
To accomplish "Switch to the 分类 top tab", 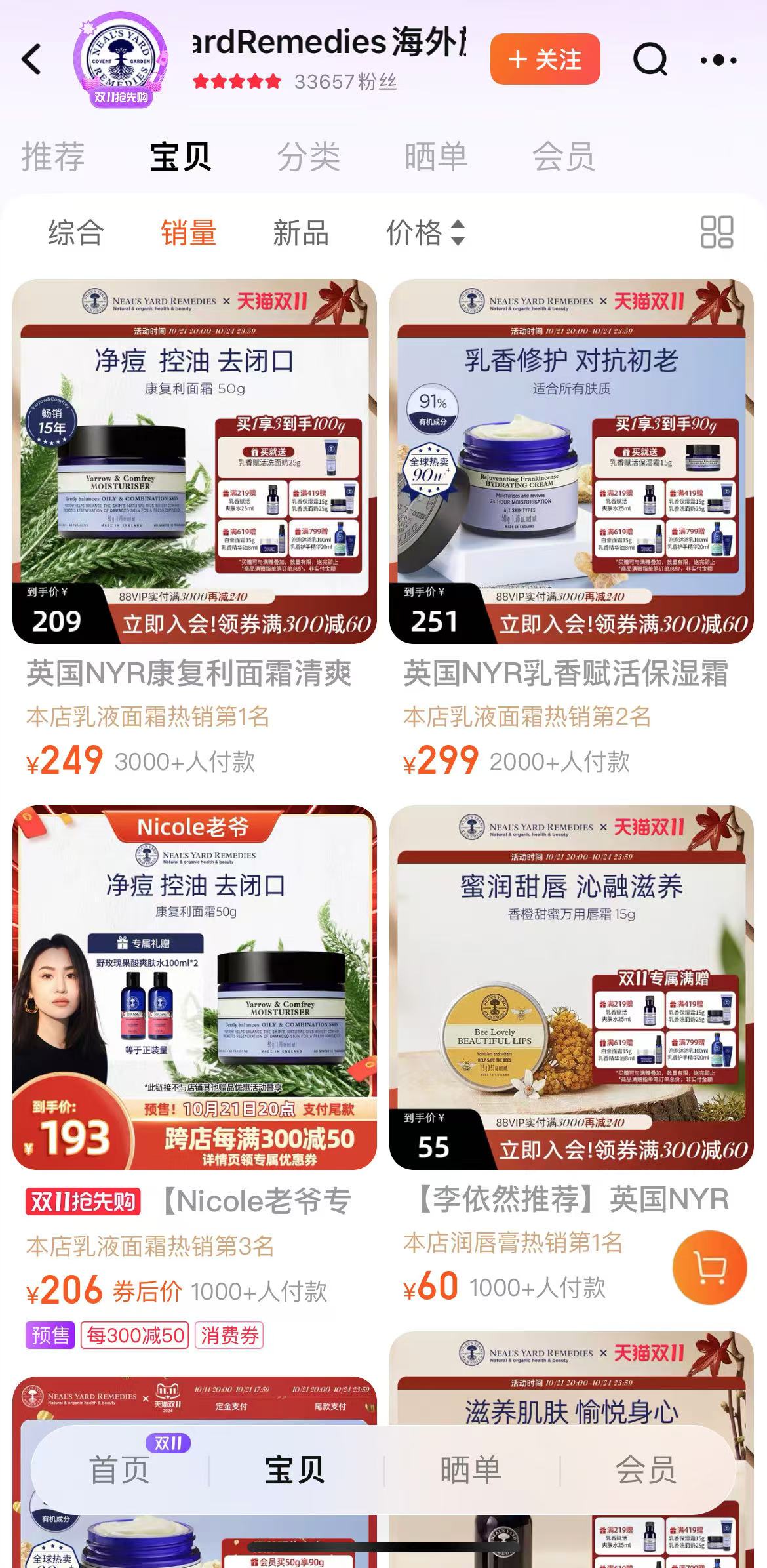I will tap(308, 157).
